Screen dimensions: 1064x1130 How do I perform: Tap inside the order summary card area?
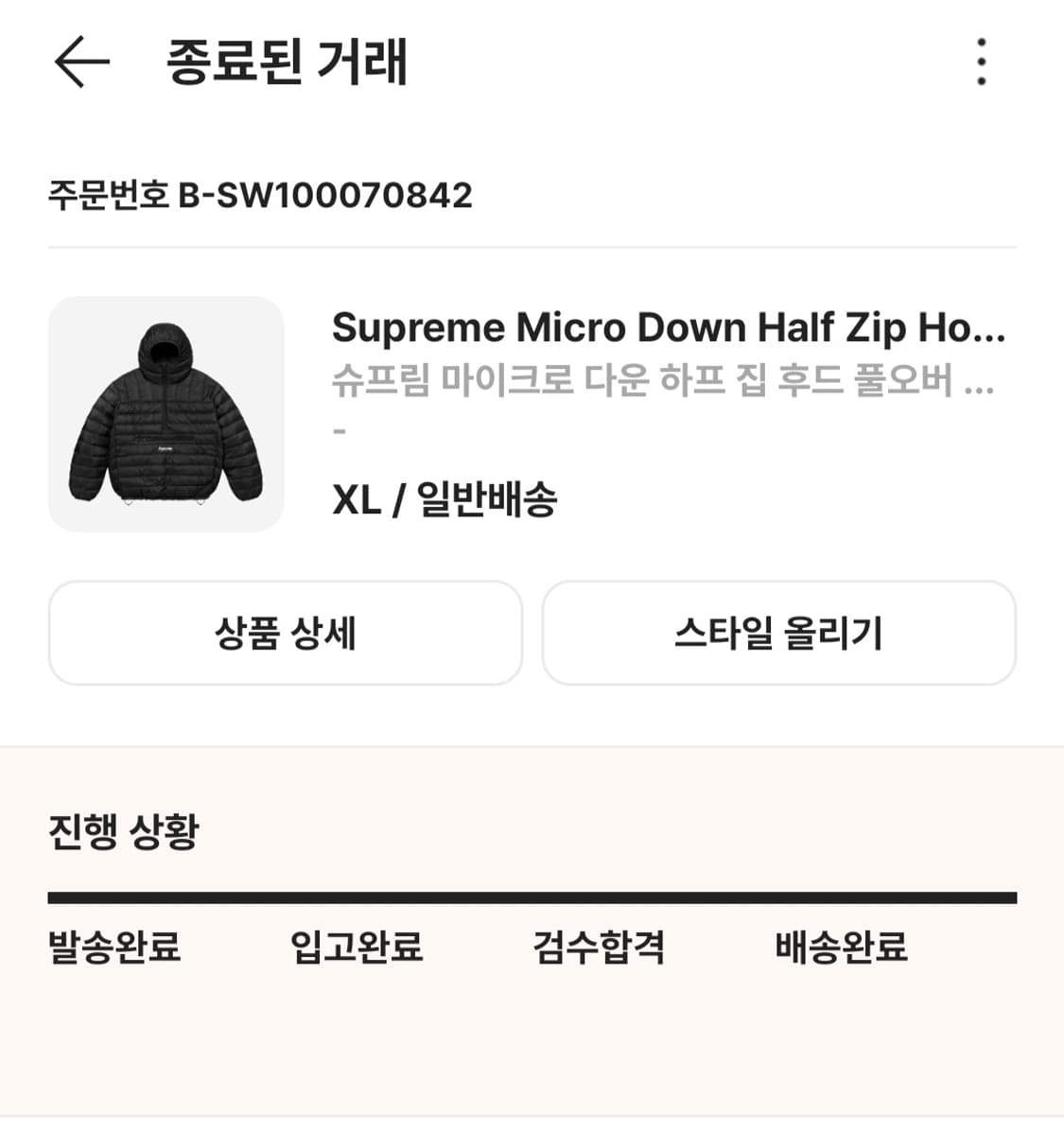[532, 413]
